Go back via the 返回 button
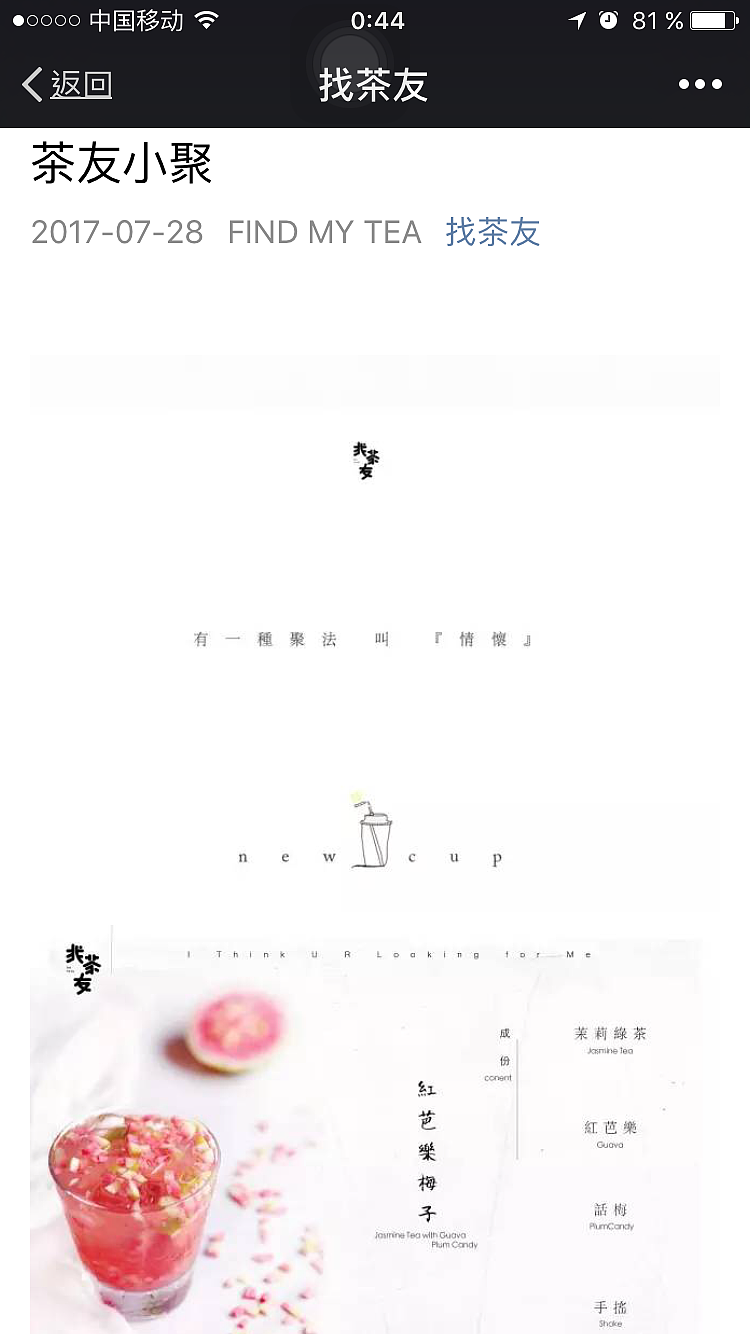This screenshot has height=1334, width=750. 68,85
